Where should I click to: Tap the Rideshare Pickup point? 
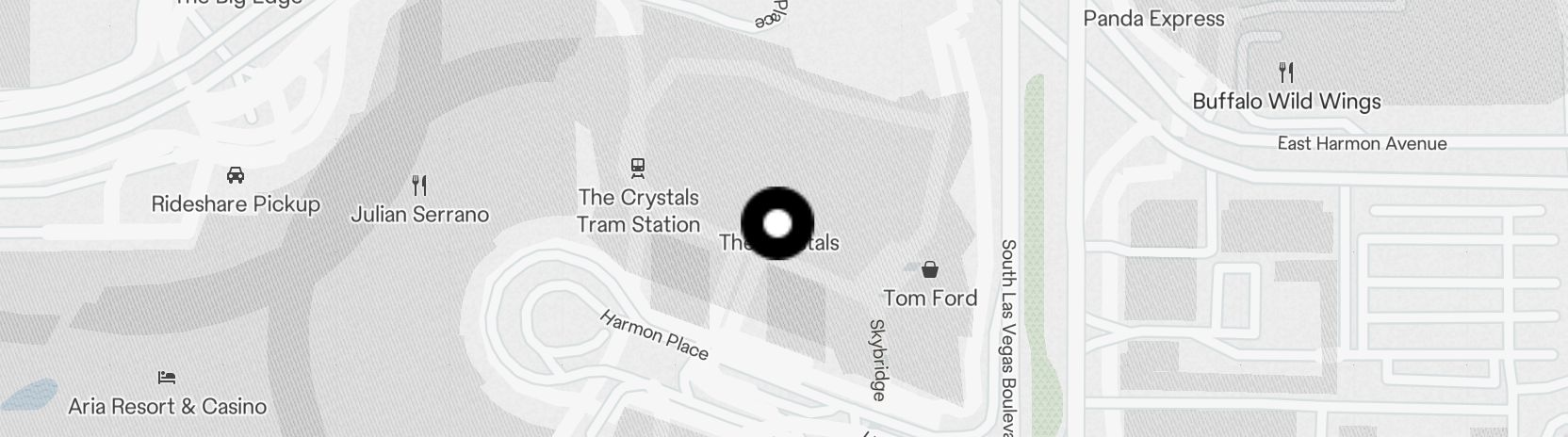click(236, 176)
